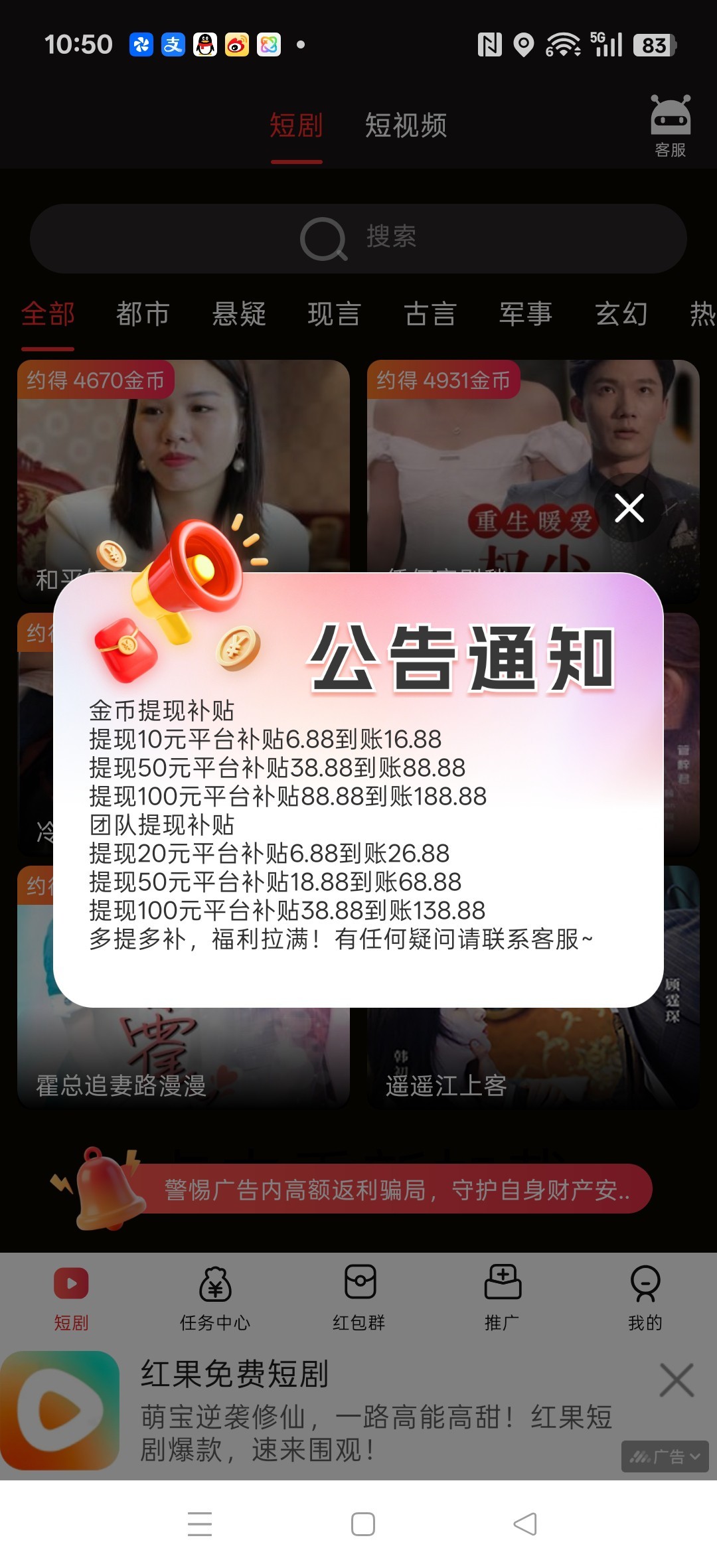
Task: Expand the 广告 ad options dropdown
Action: pos(665,1456)
